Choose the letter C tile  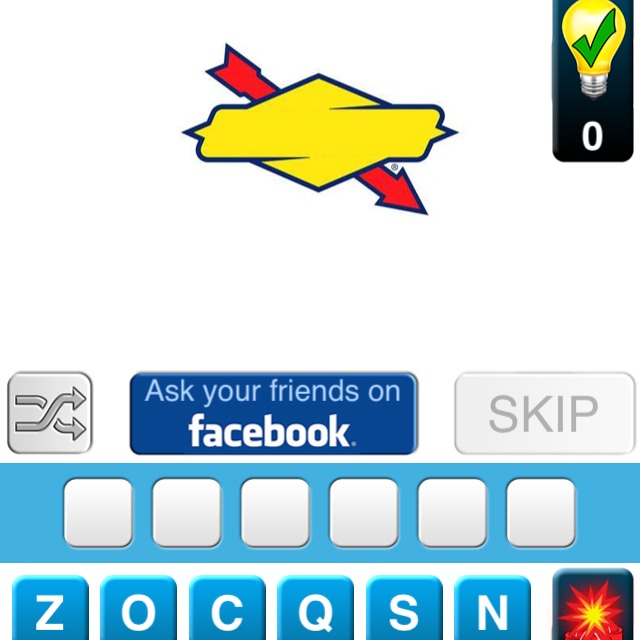[228, 610]
